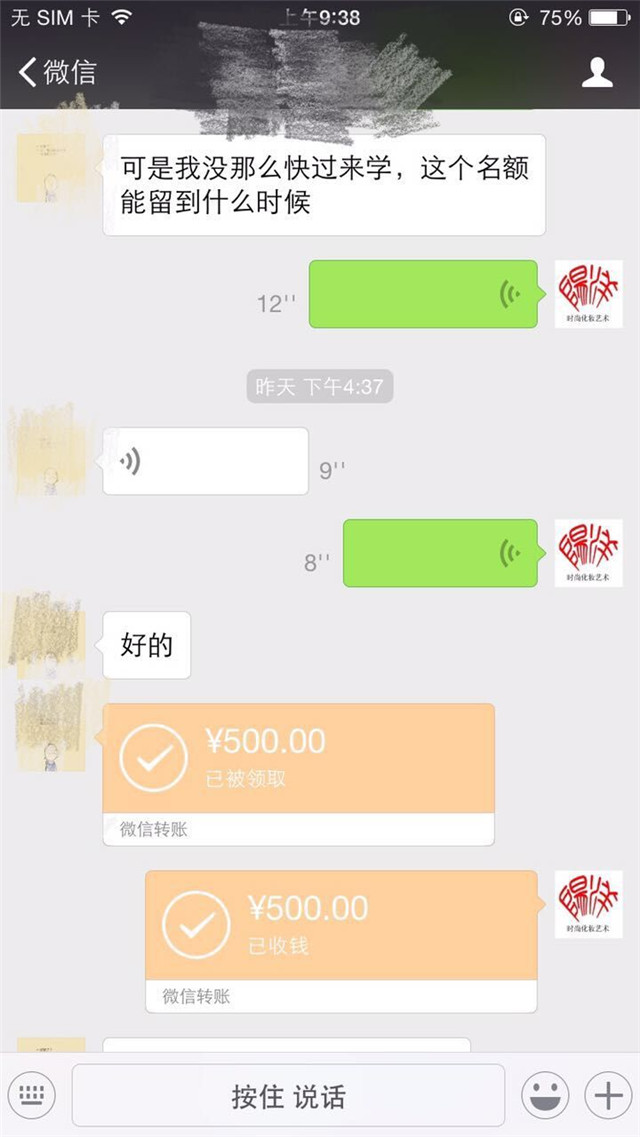
Task: Play the 8-second green voice message
Action: tap(440, 553)
